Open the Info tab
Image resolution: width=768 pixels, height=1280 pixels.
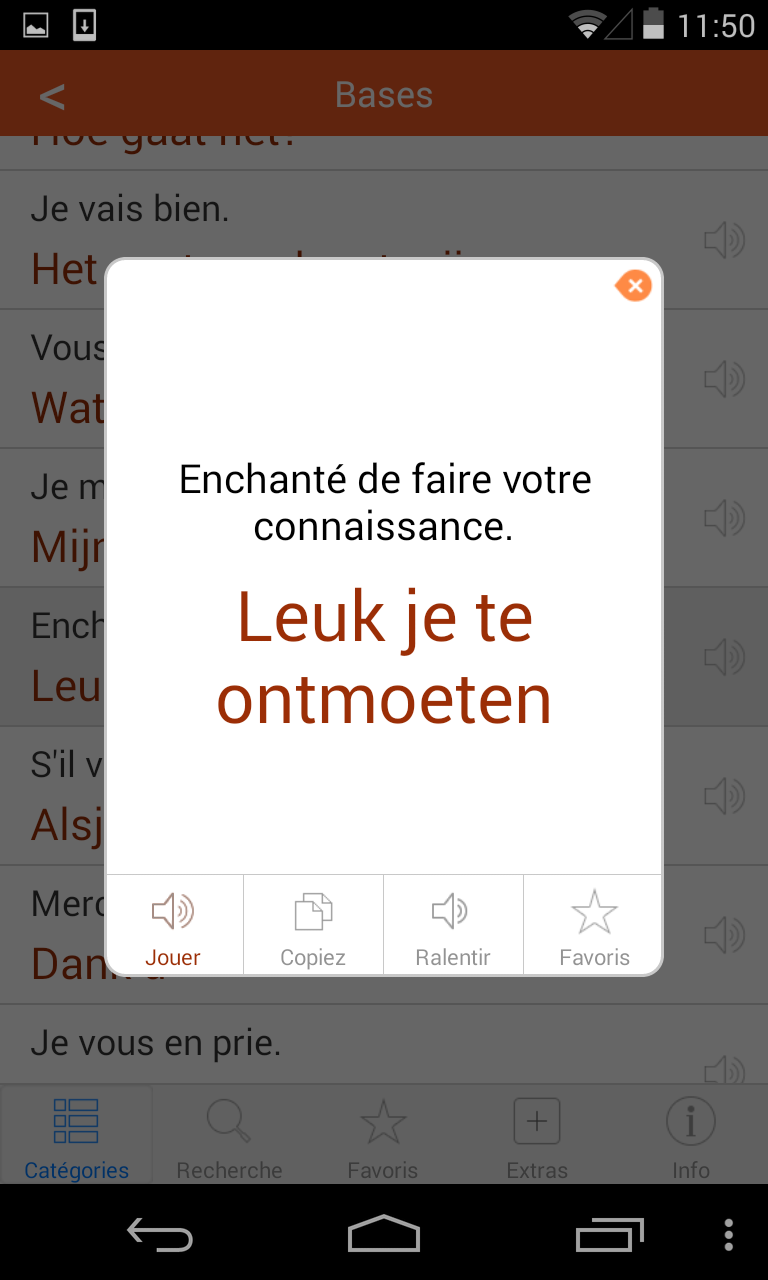[690, 1138]
